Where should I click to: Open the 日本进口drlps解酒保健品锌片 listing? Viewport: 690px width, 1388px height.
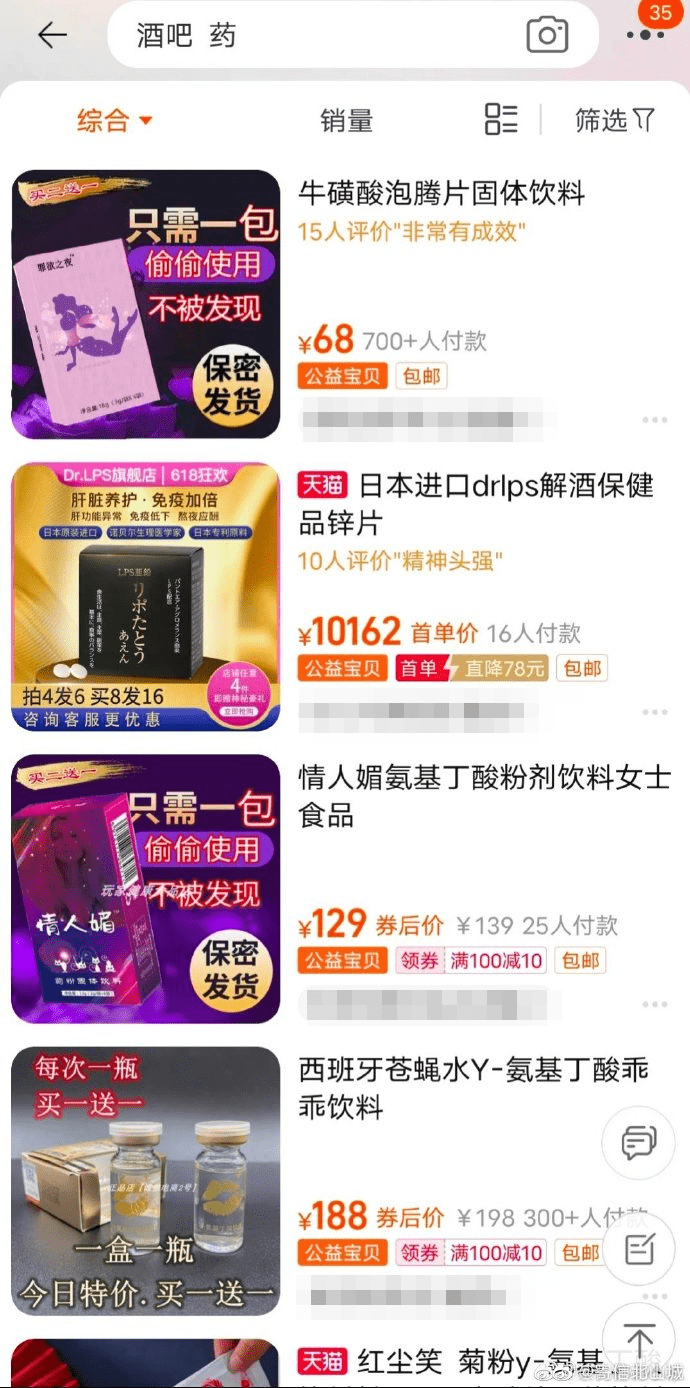pos(476,503)
